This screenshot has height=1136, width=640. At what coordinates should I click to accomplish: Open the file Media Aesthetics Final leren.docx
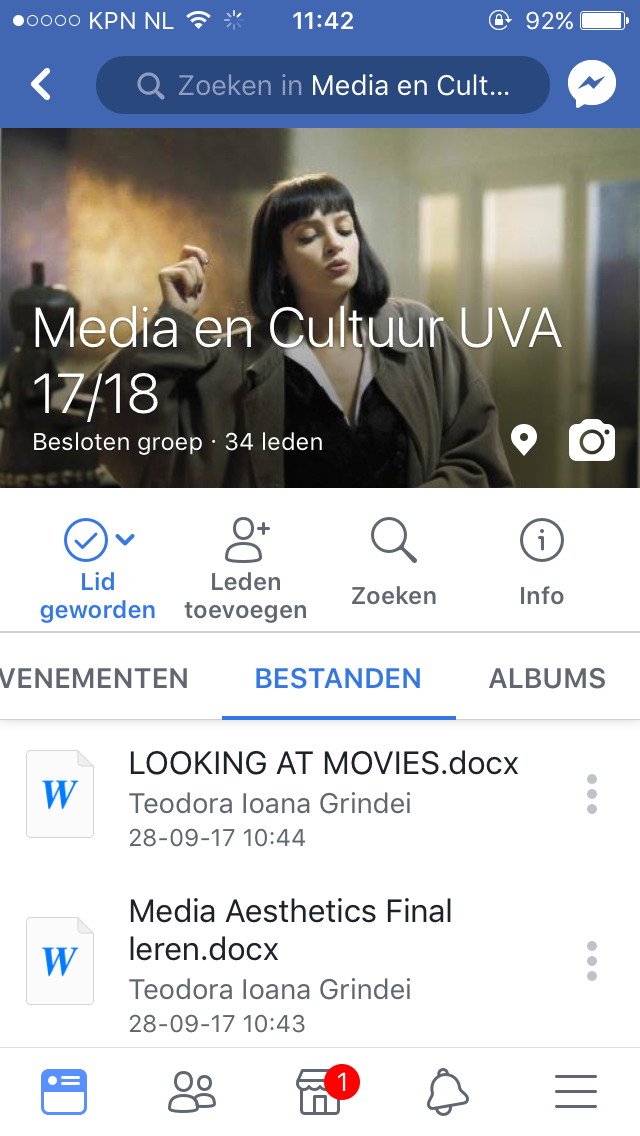click(290, 930)
